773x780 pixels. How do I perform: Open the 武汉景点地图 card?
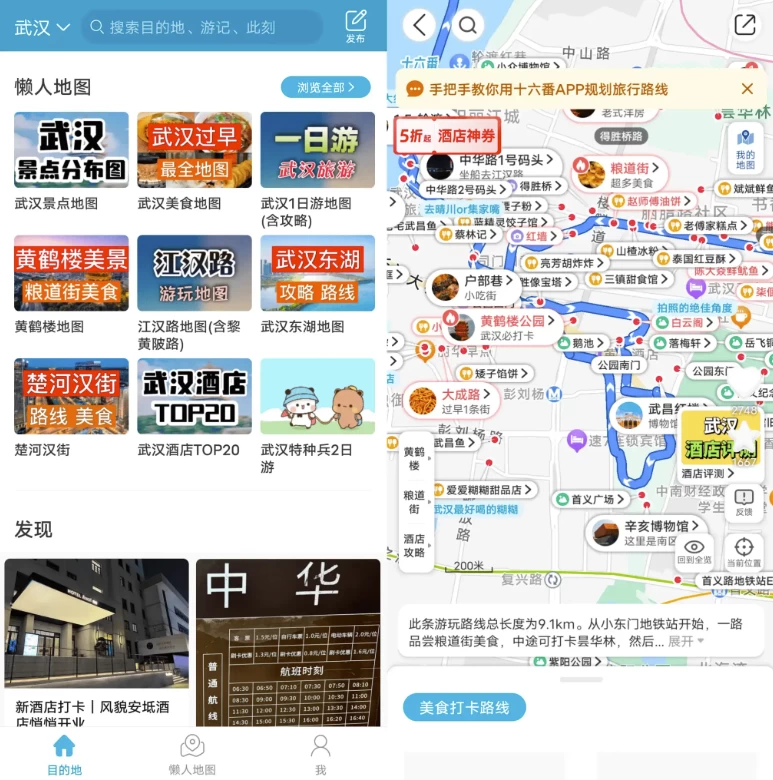click(x=71, y=161)
